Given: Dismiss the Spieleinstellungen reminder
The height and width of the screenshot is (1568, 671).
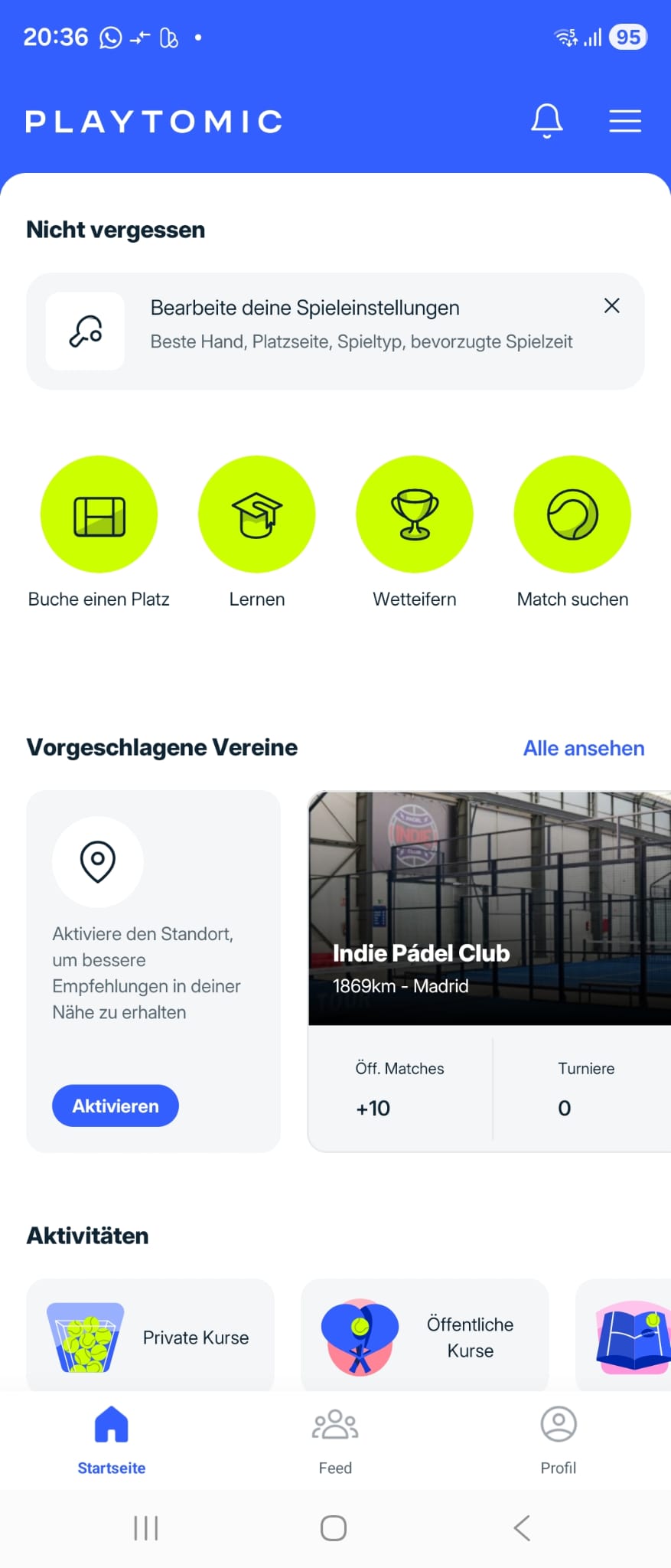Looking at the screenshot, I should coord(611,306).
